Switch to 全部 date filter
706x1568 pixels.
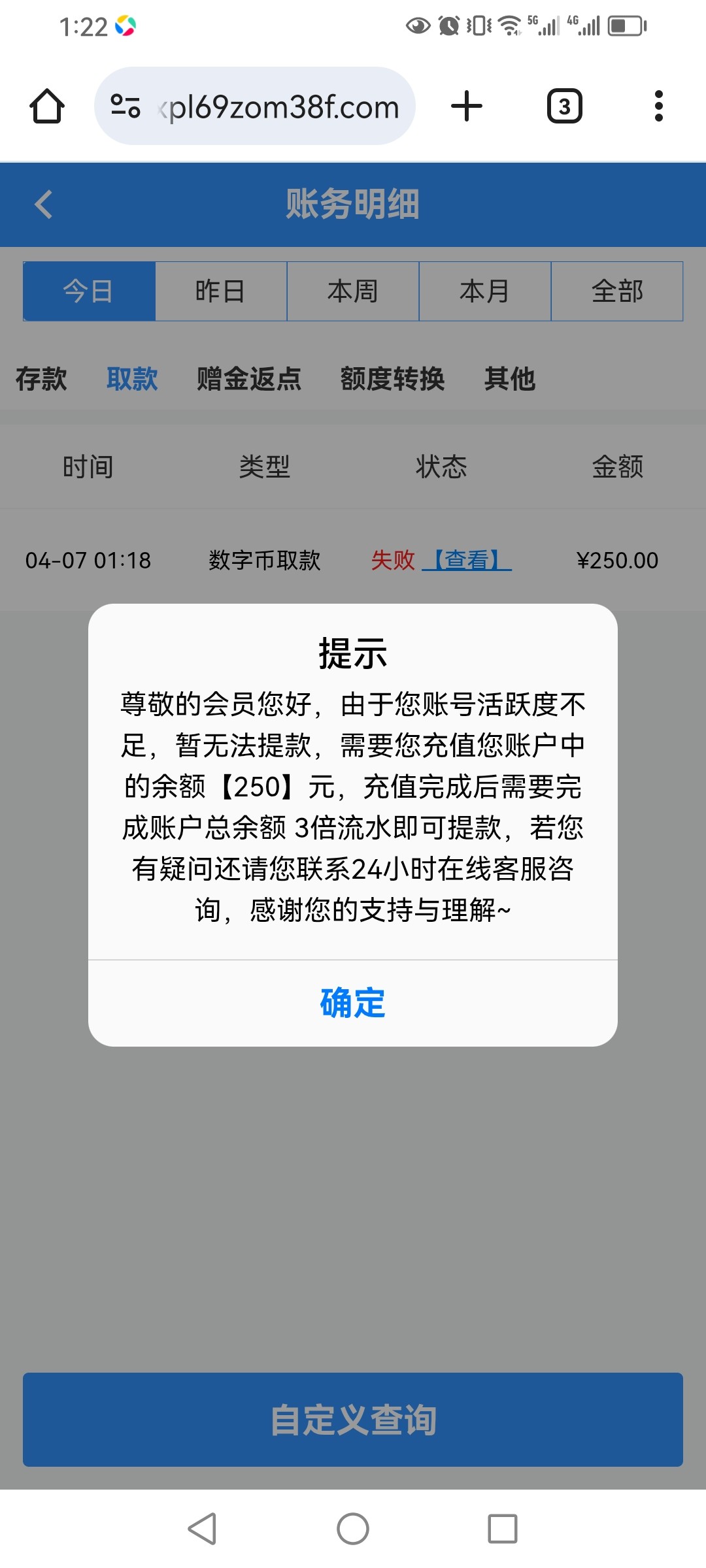617,291
